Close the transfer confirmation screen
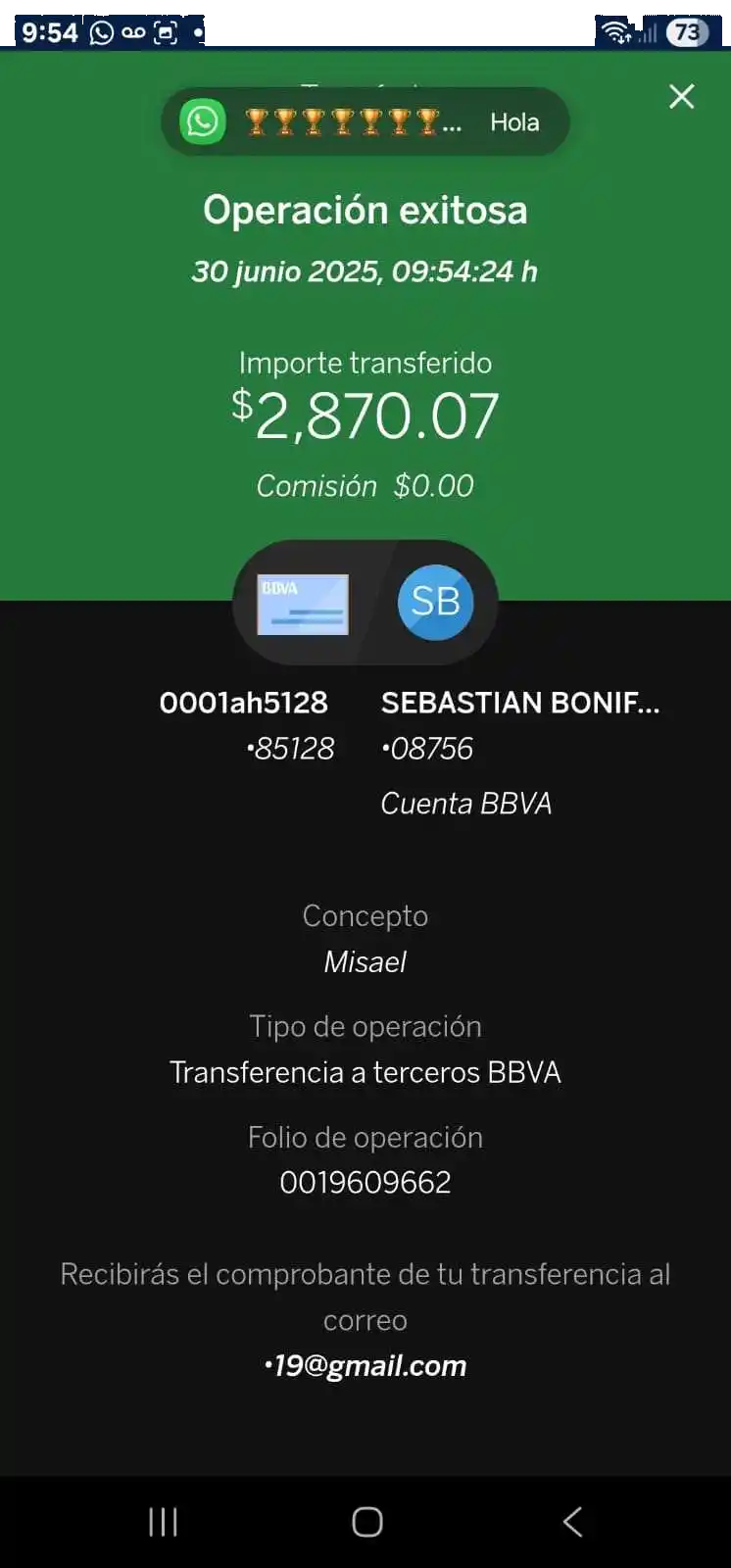731x1568 pixels. point(681,96)
